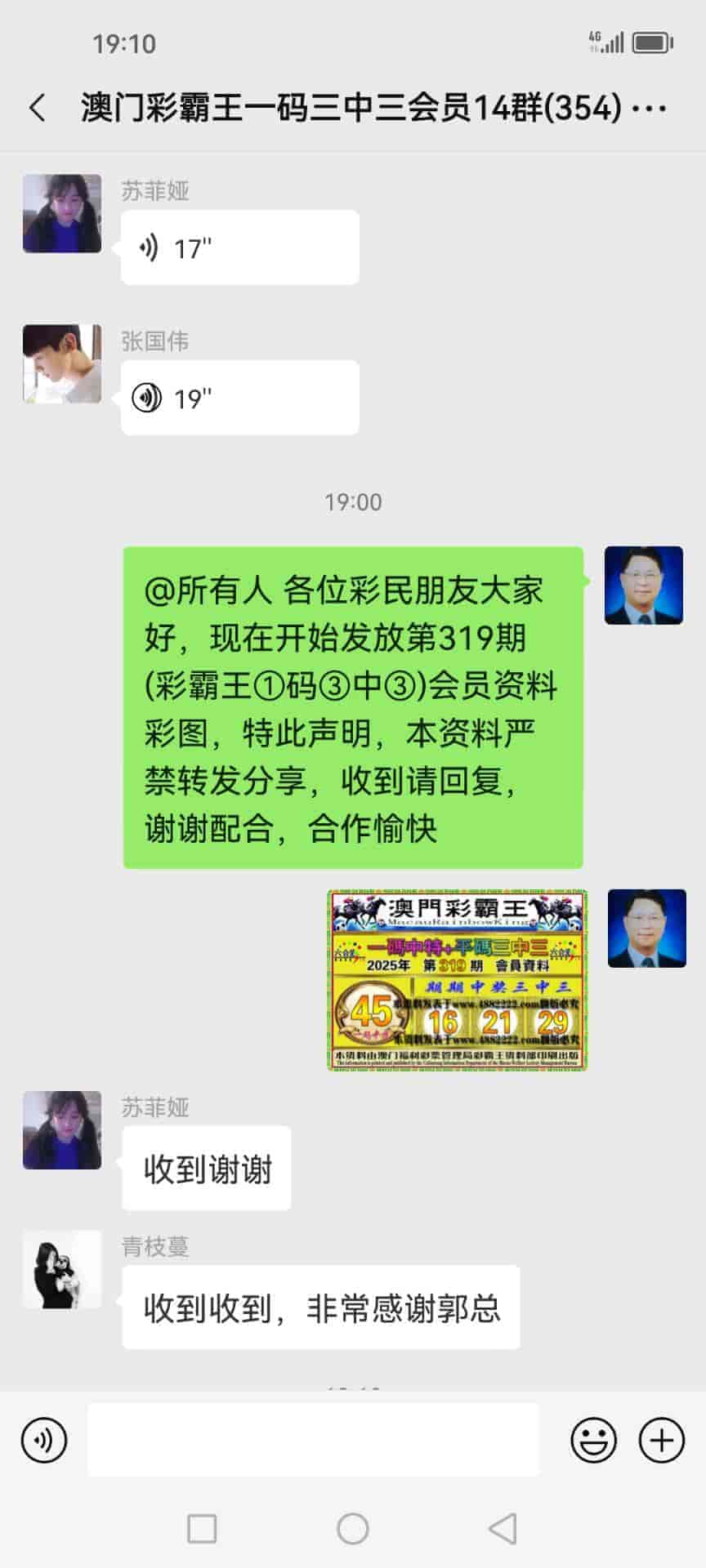Focus the message text field

(313, 1441)
